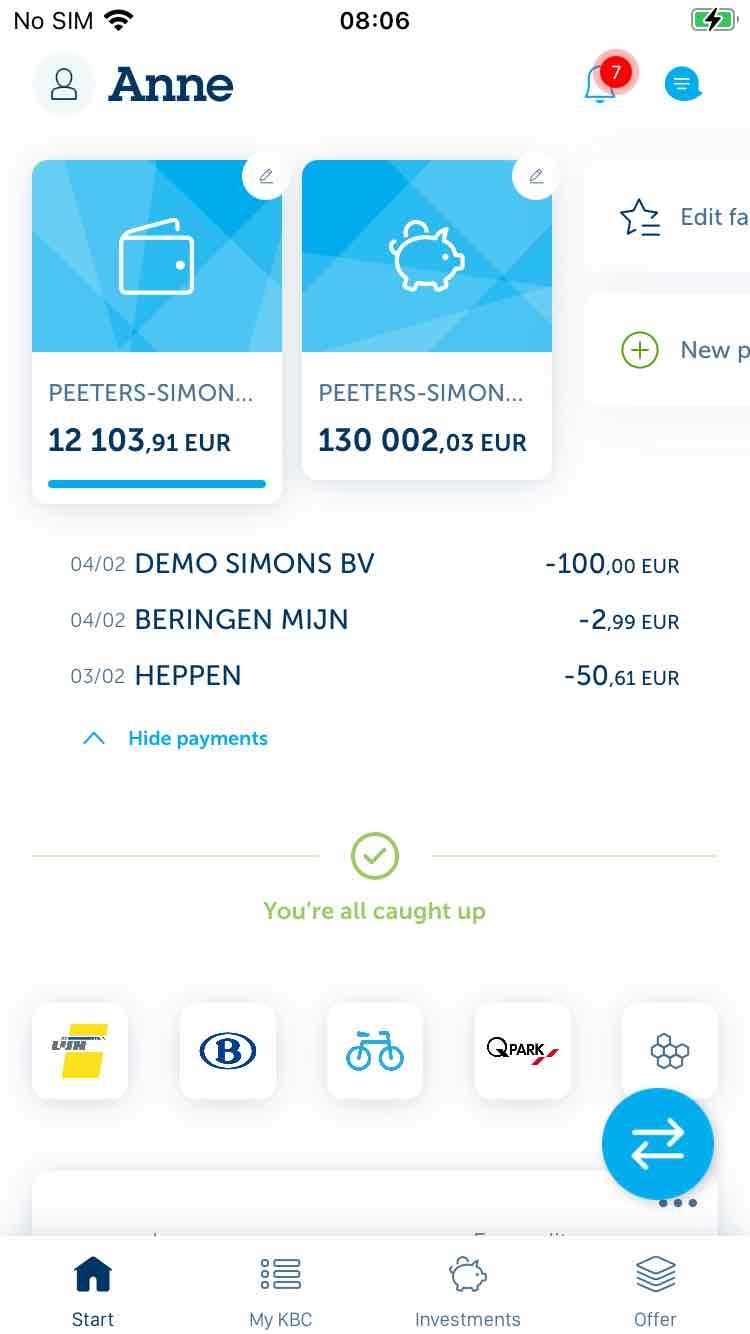
Task: Edit the wallet account card
Action: (266, 176)
